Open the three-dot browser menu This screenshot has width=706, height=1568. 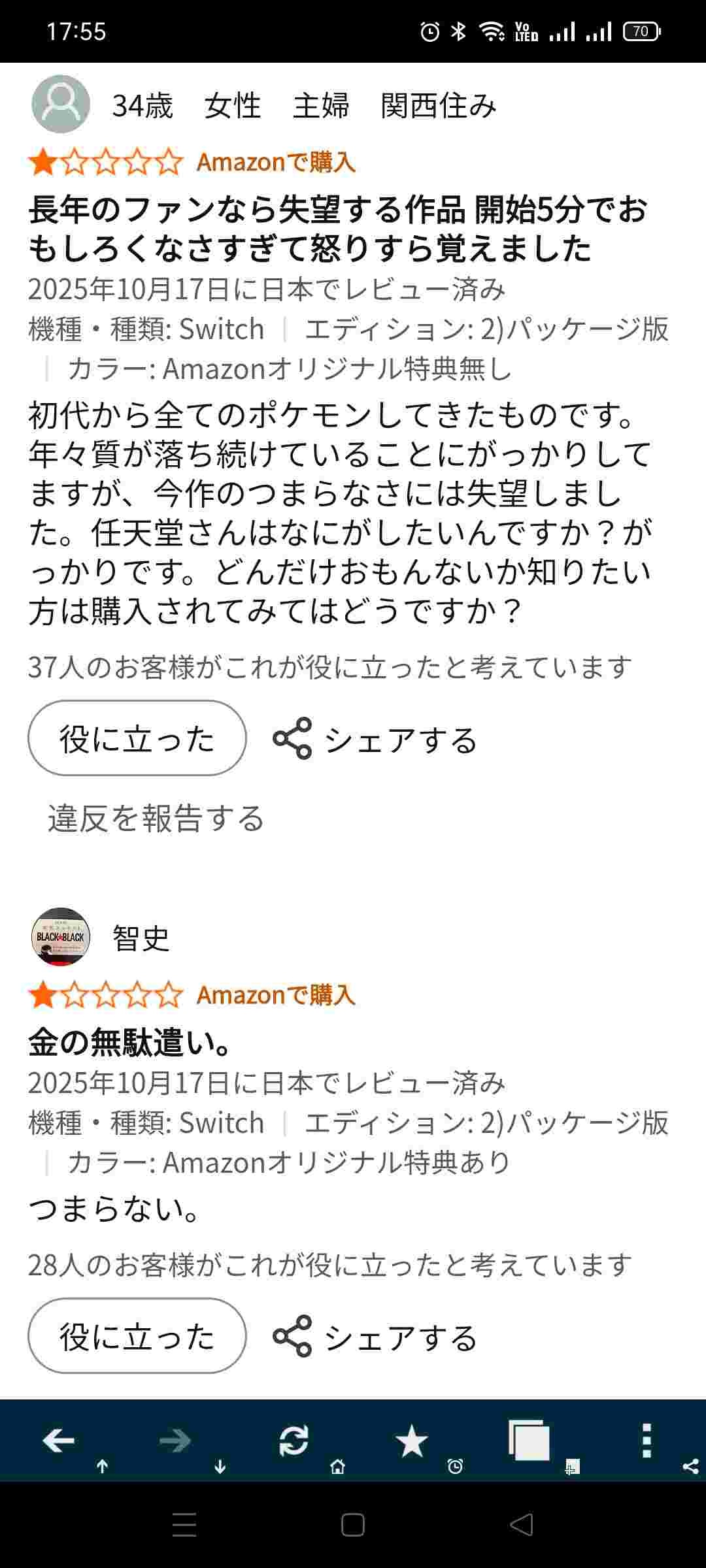[x=647, y=1440]
